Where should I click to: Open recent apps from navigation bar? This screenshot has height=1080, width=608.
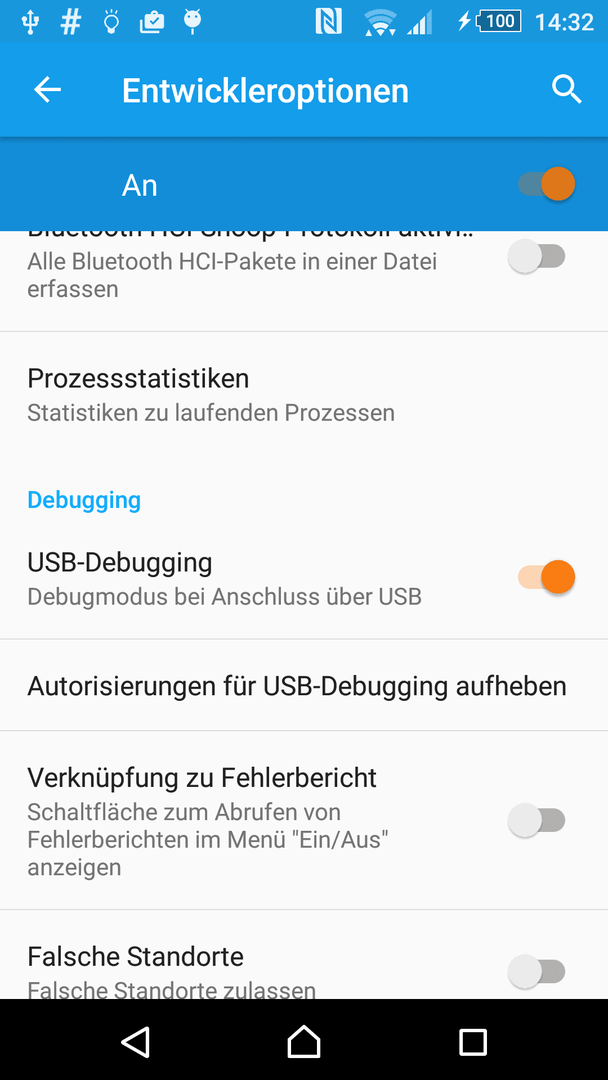pos(473,1041)
